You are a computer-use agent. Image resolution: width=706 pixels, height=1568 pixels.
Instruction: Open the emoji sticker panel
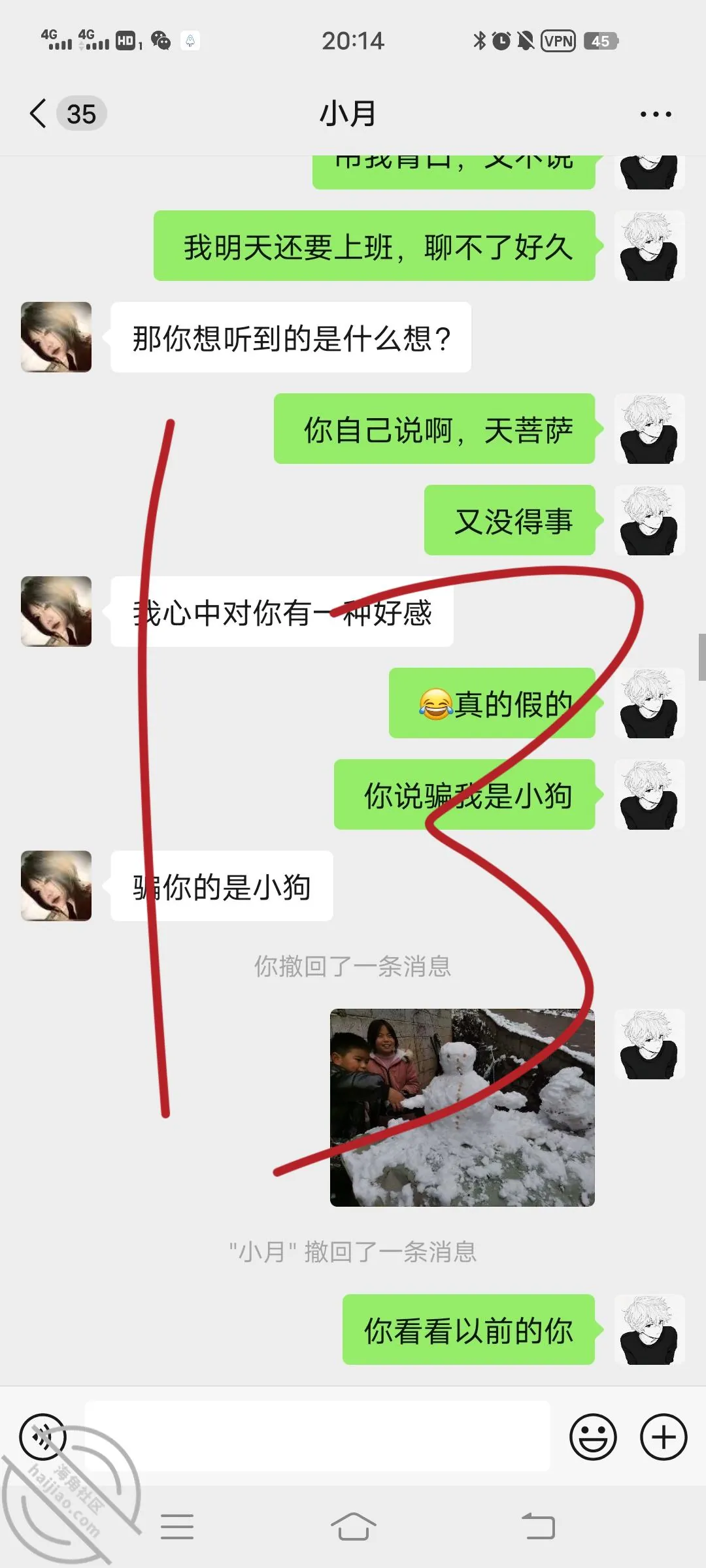(x=593, y=1437)
